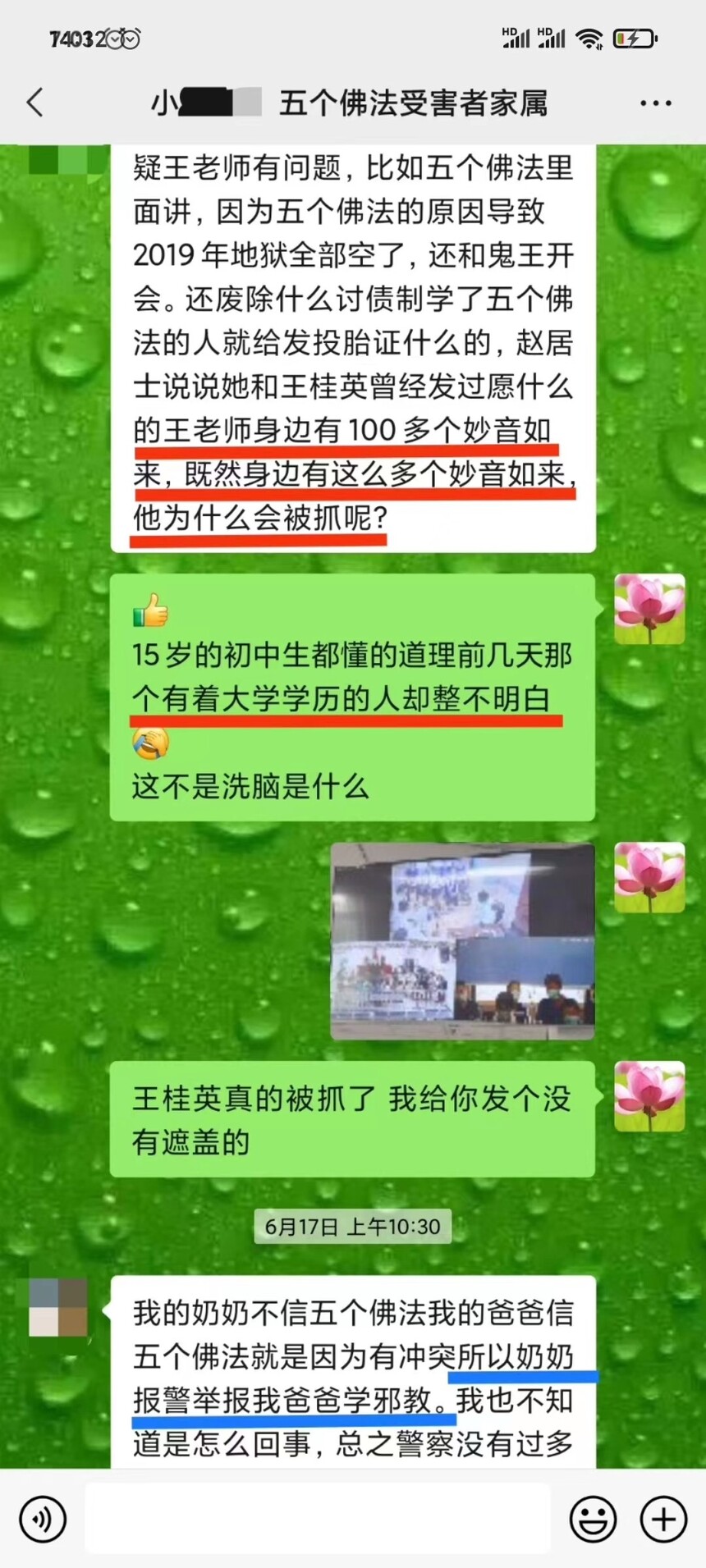Open chat info overflow menu
The width and height of the screenshot is (706, 1568).
tap(655, 103)
